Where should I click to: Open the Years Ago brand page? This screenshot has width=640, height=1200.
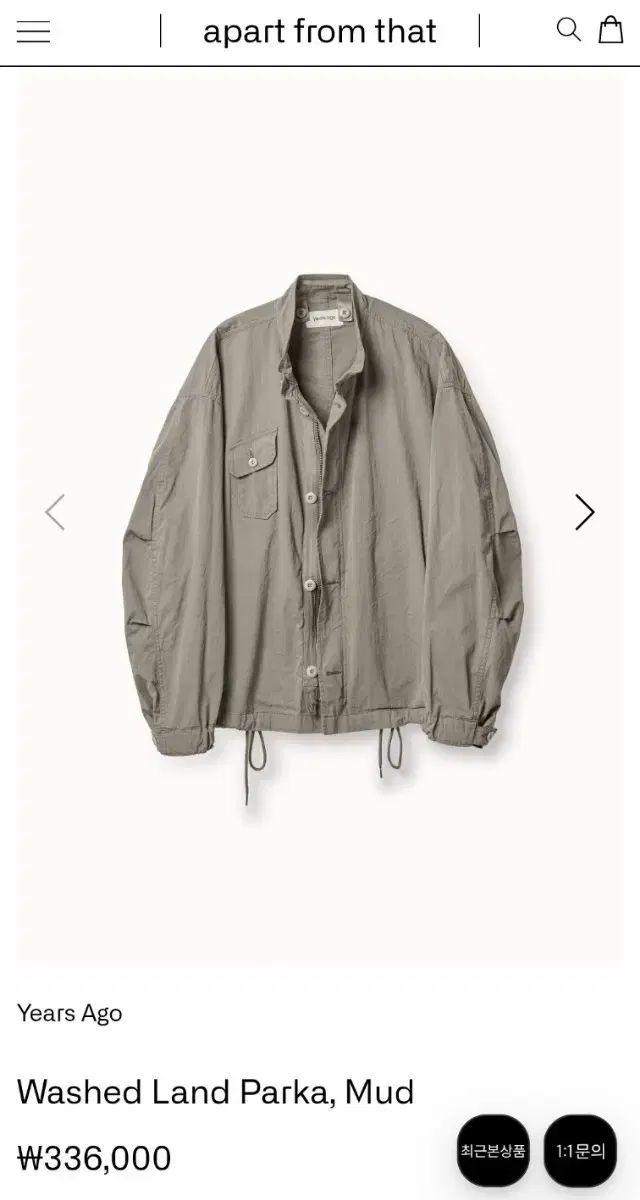click(69, 1013)
